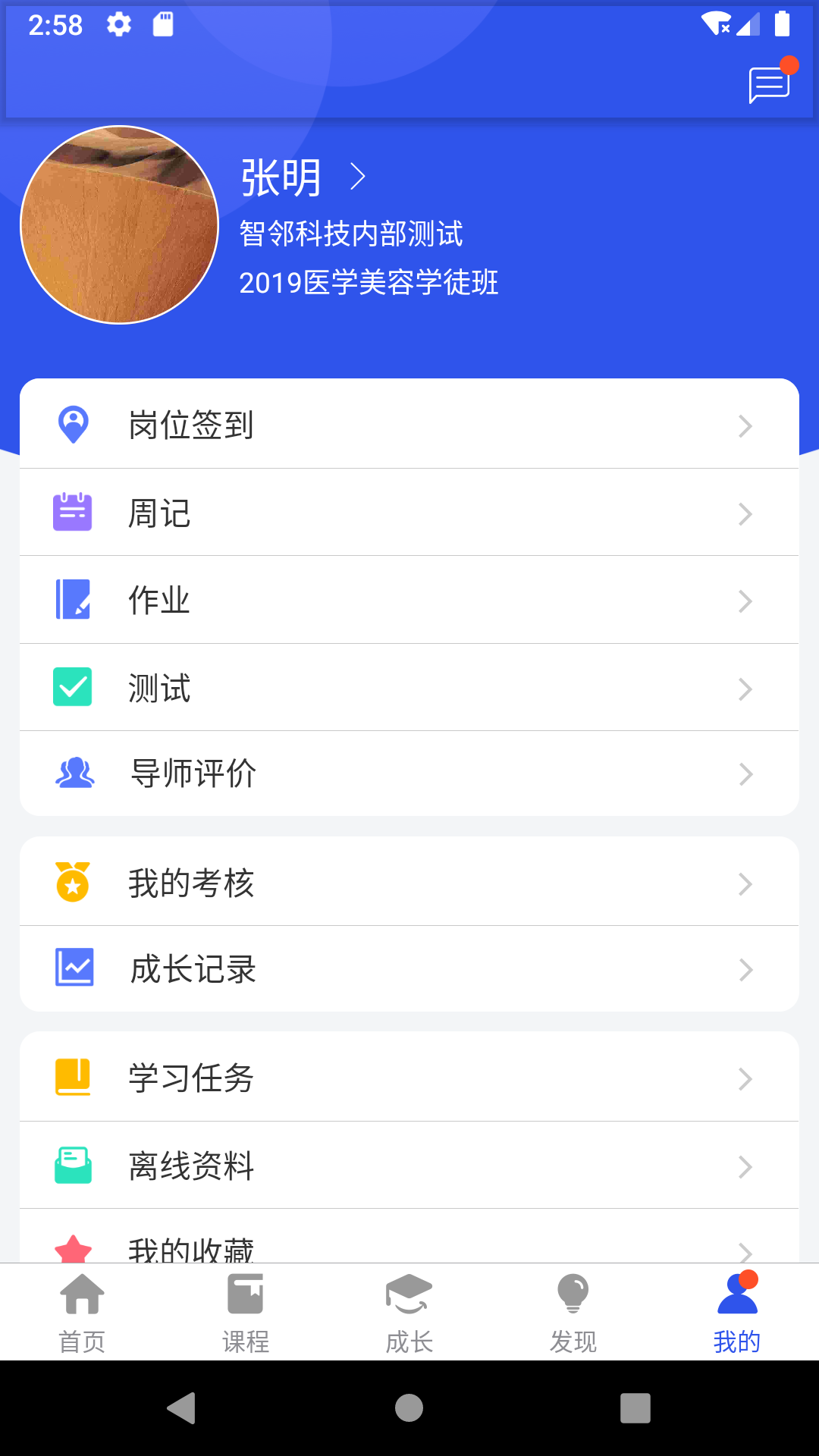This screenshot has width=819, height=1456.
Task: Click the settings gear in status bar
Action: click(120, 25)
